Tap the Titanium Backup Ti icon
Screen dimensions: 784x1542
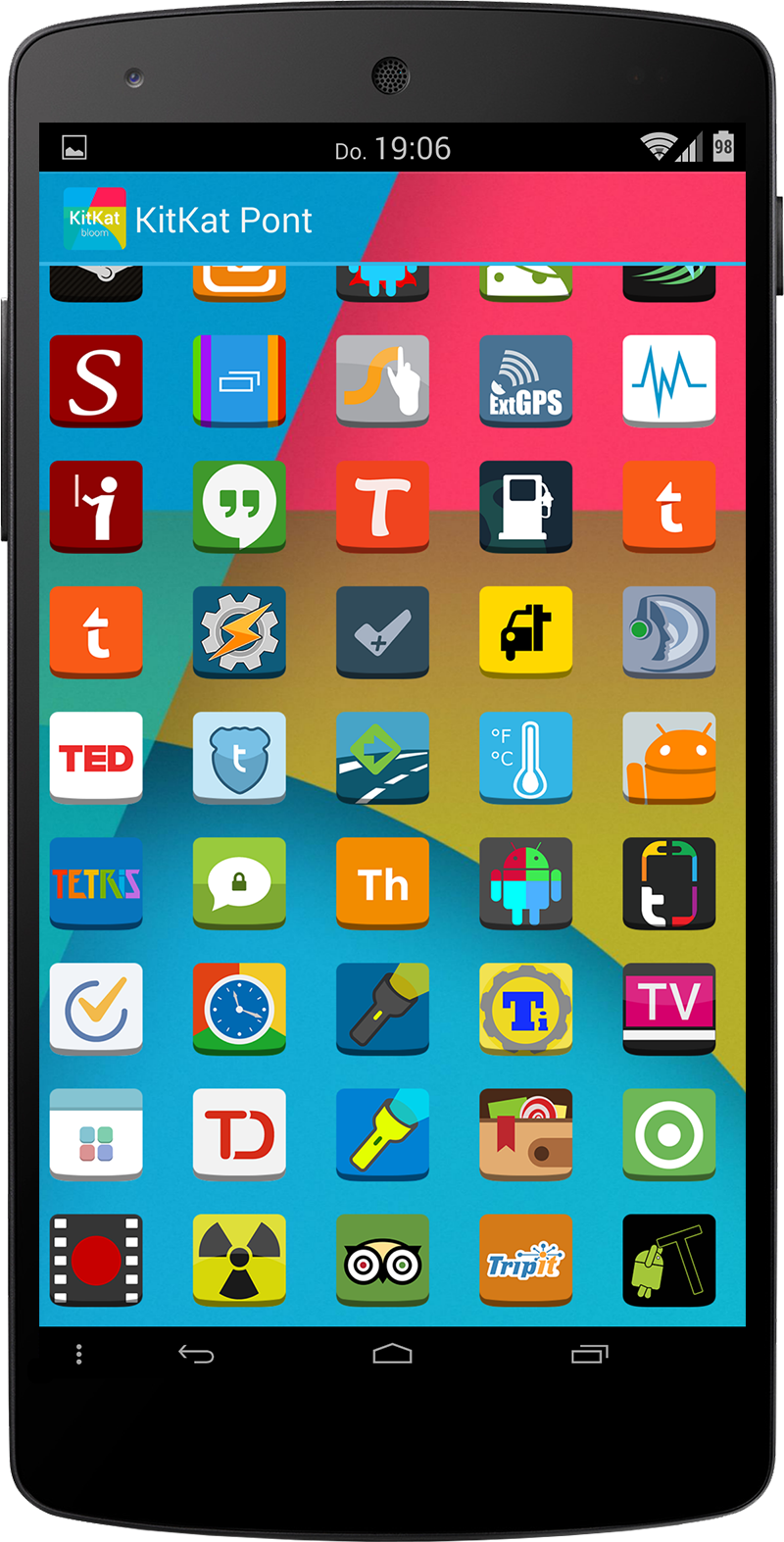click(x=525, y=1009)
